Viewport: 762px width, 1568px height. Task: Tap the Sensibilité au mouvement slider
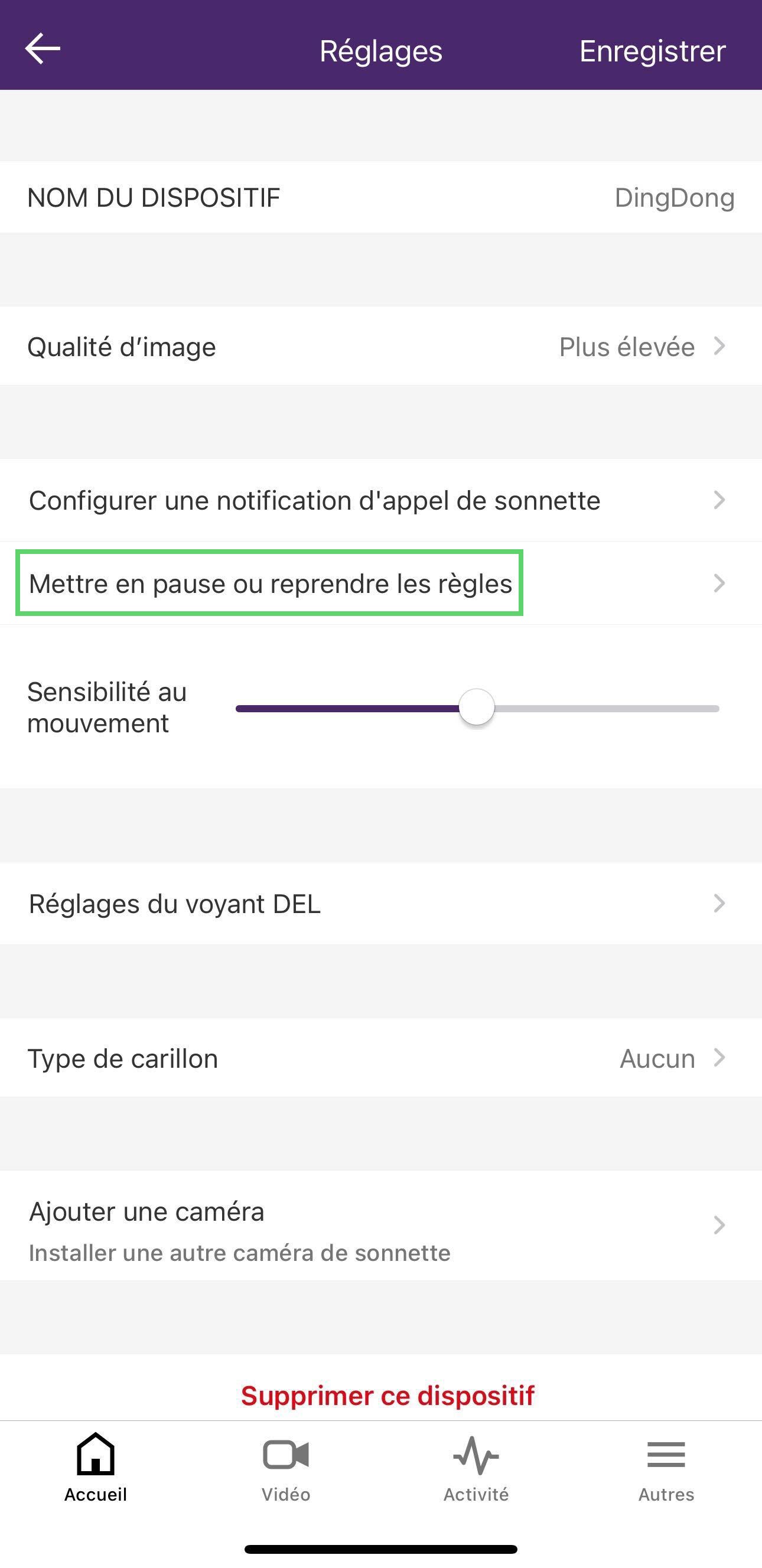click(x=477, y=708)
